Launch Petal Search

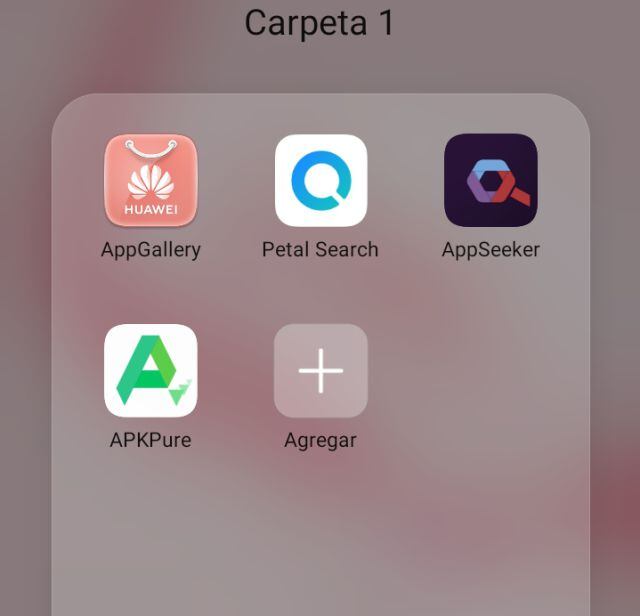[x=321, y=181]
